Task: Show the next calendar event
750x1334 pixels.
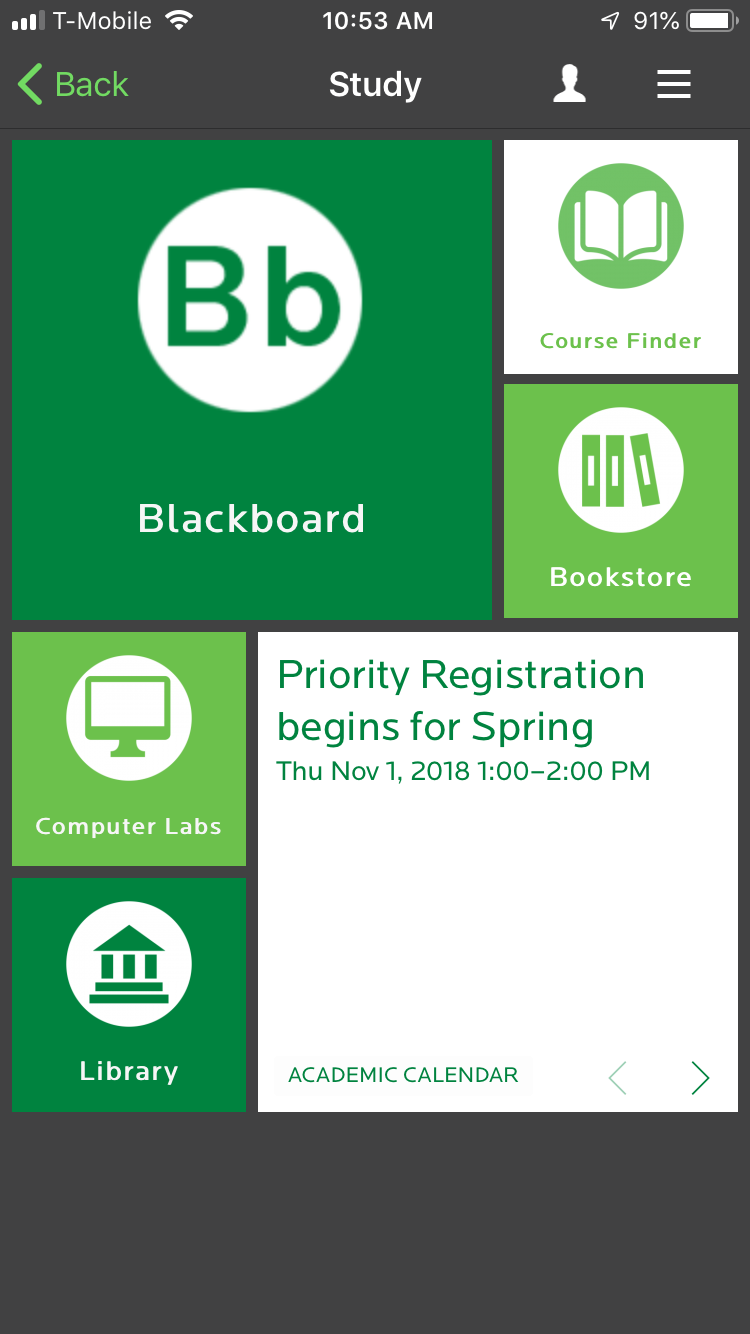Action: pyautogui.click(x=700, y=1077)
